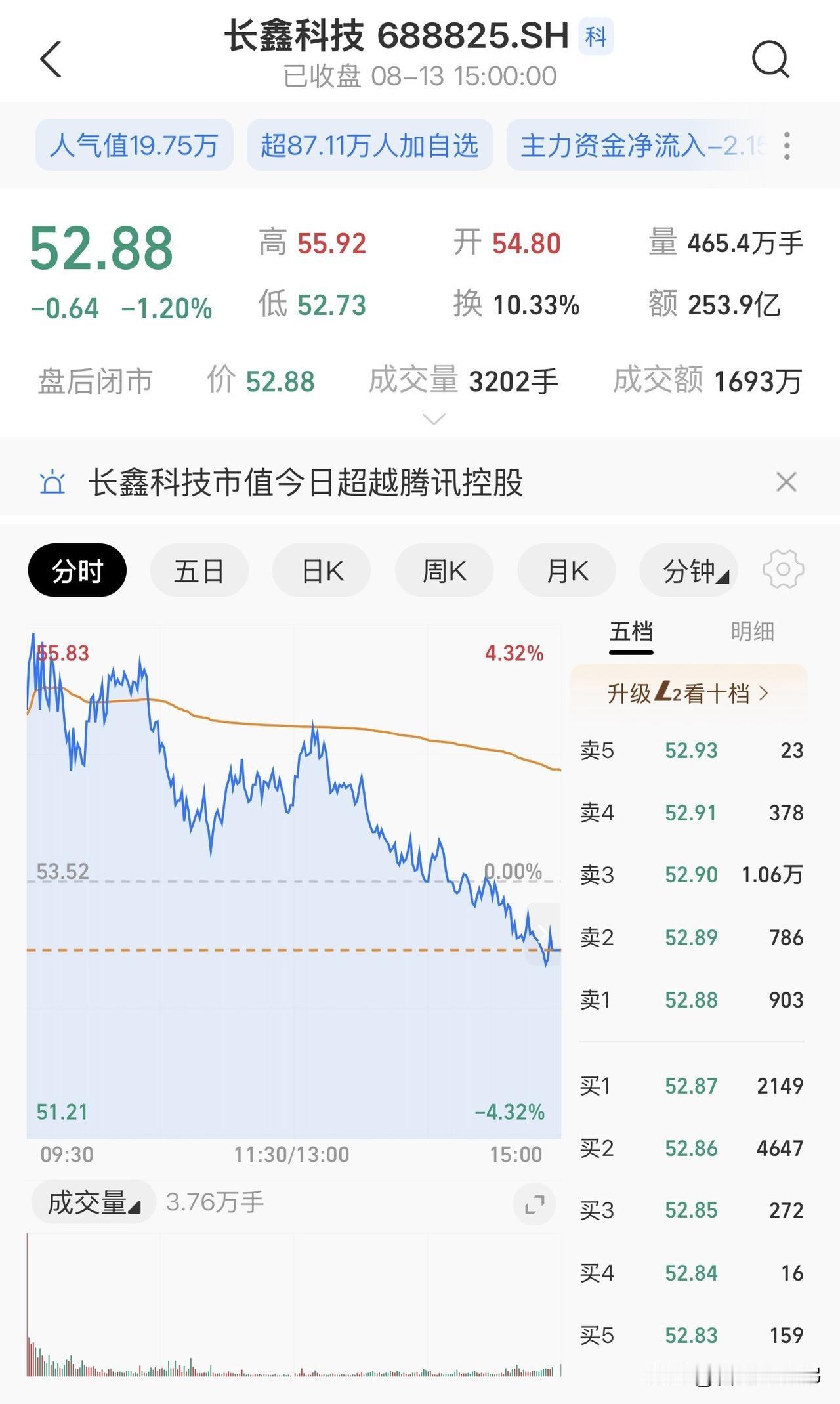Tap the 人气值19.75万 chip
The image size is (840, 1404).
point(134,145)
